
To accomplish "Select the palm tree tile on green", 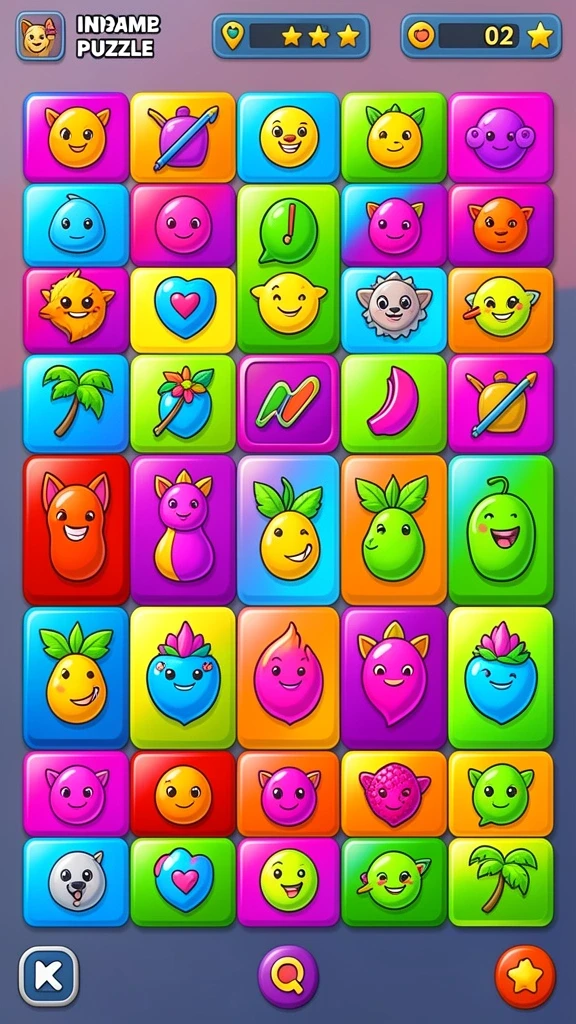I will 501,882.
